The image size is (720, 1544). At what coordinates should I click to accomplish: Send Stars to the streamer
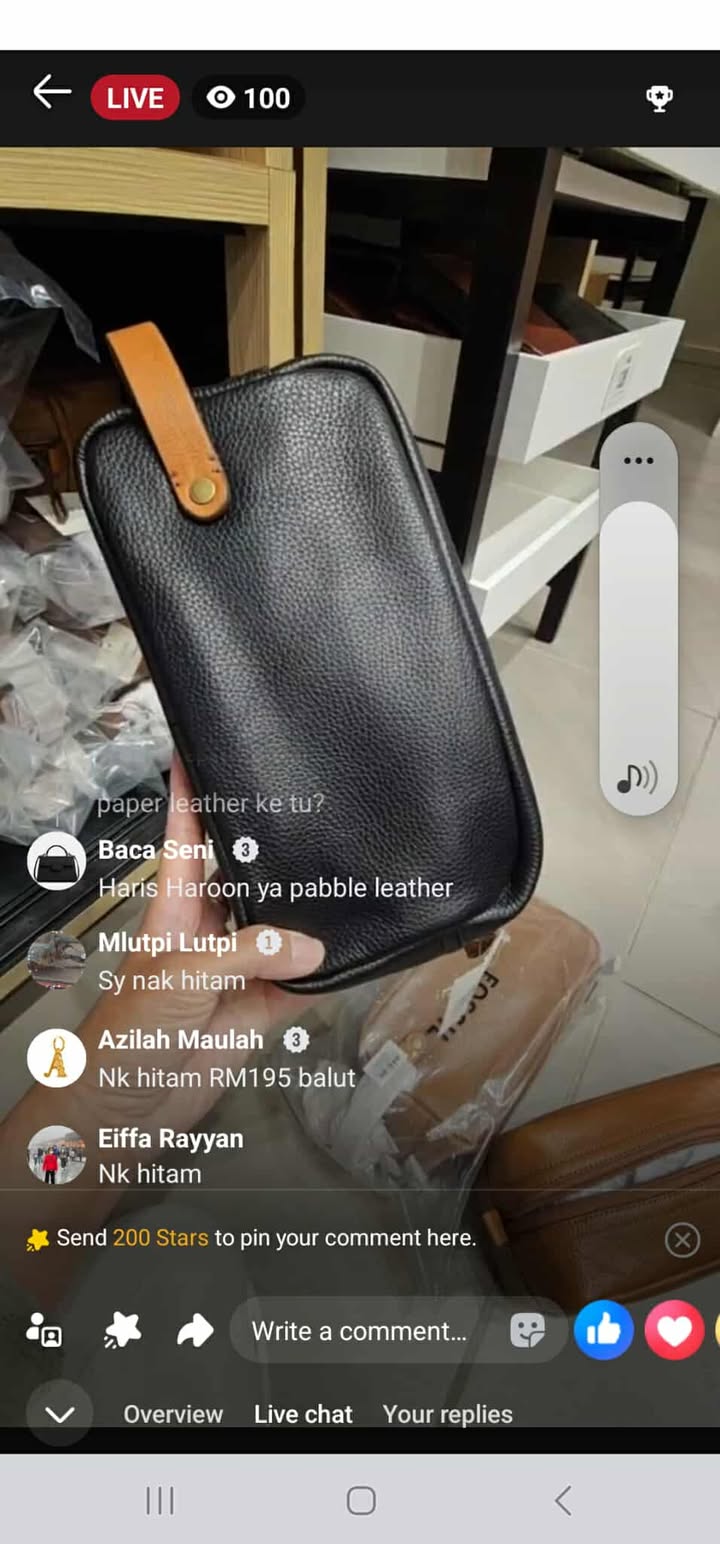click(x=122, y=1331)
